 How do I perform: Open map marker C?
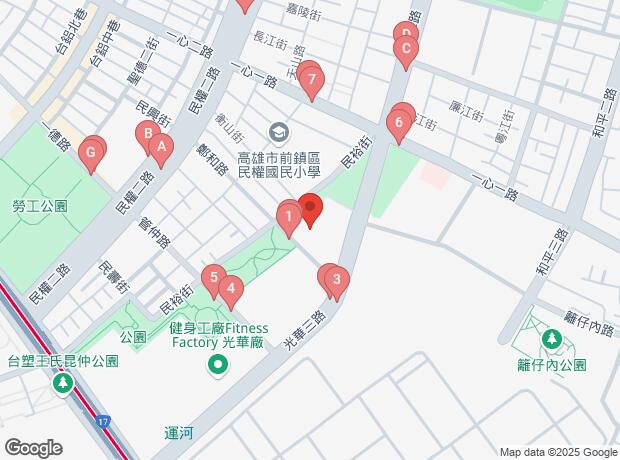click(x=406, y=49)
